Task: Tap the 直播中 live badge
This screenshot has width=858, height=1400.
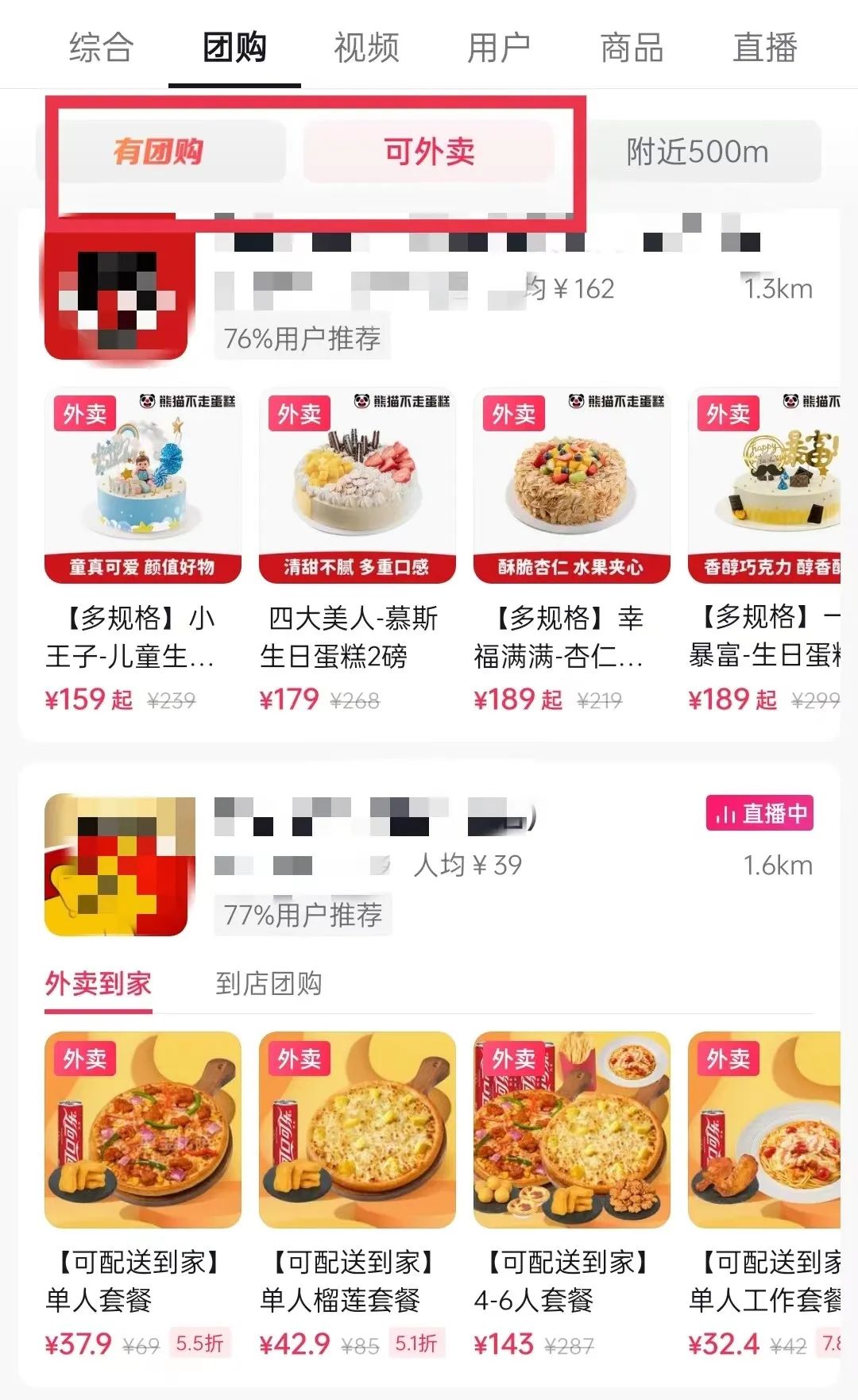Action: 759,813
